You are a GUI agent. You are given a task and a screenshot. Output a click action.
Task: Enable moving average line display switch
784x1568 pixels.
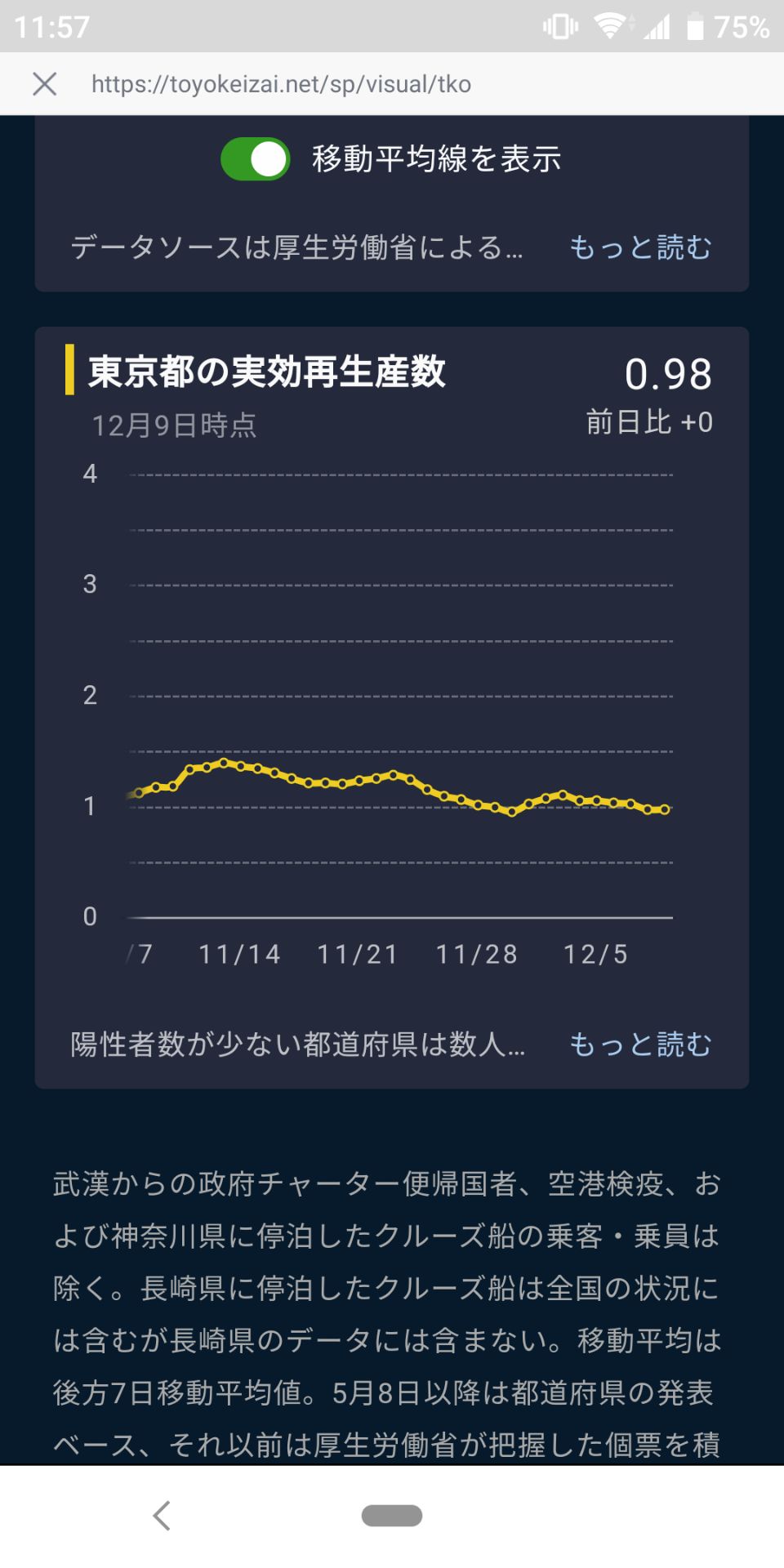[256, 160]
